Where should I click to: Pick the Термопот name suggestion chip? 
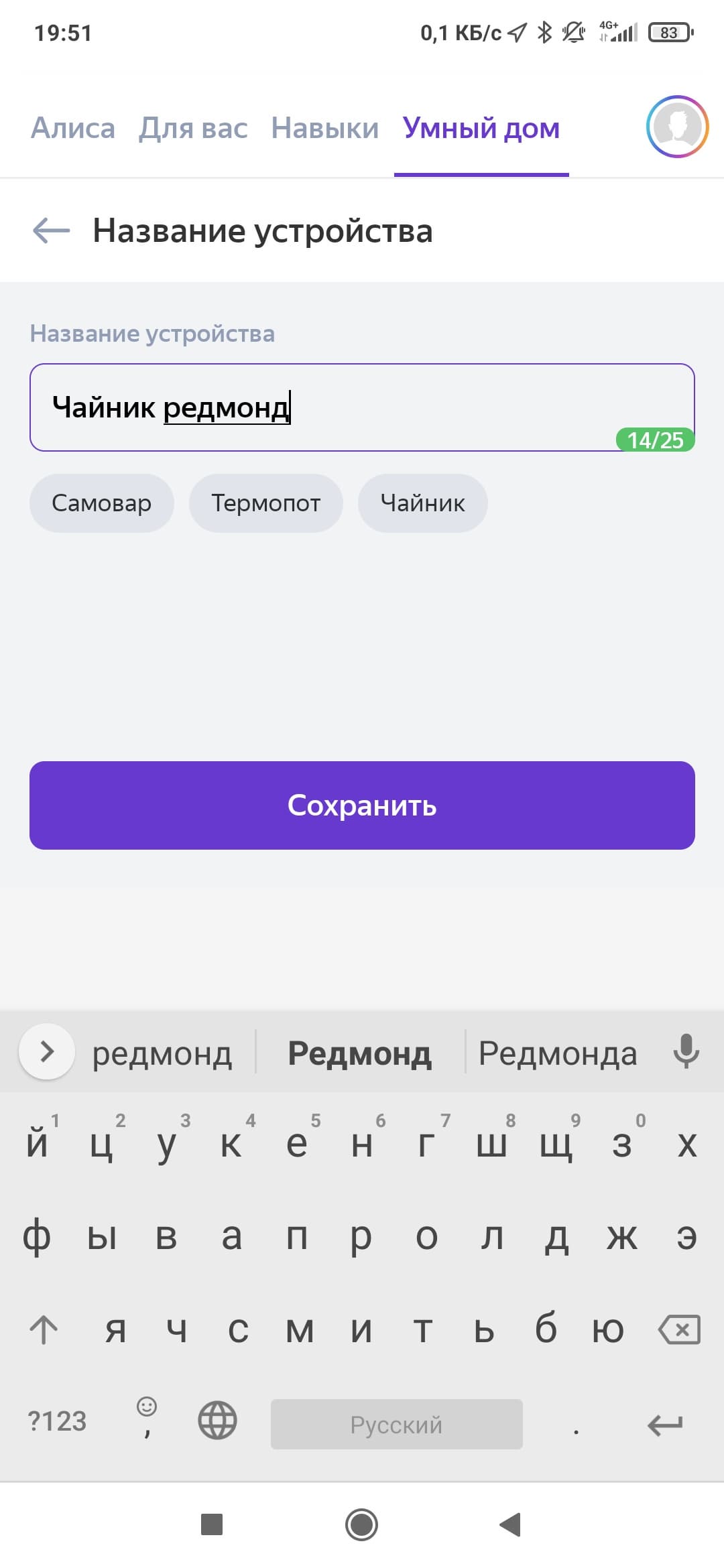coord(266,503)
